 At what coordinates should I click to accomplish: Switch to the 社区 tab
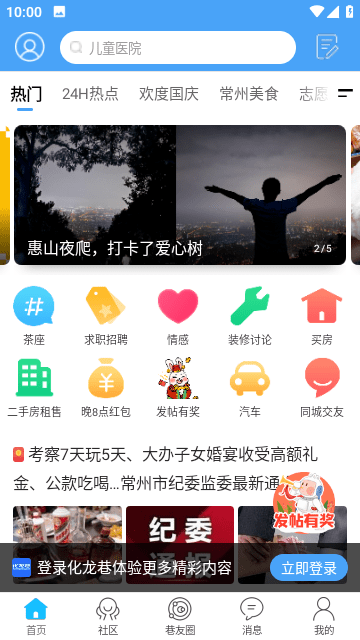click(x=108, y=616)
